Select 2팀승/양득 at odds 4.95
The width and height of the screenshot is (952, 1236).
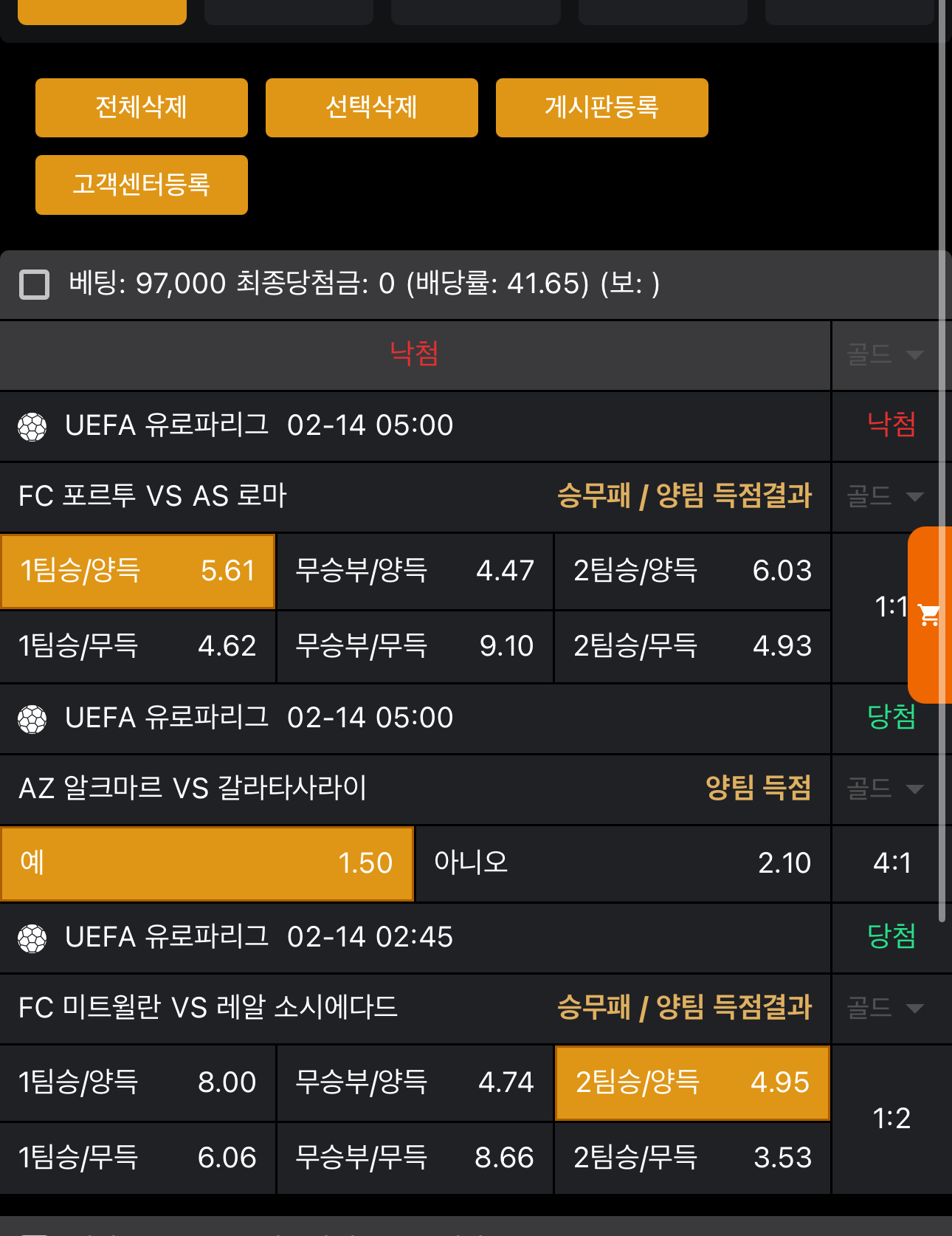click(691, 1082)
